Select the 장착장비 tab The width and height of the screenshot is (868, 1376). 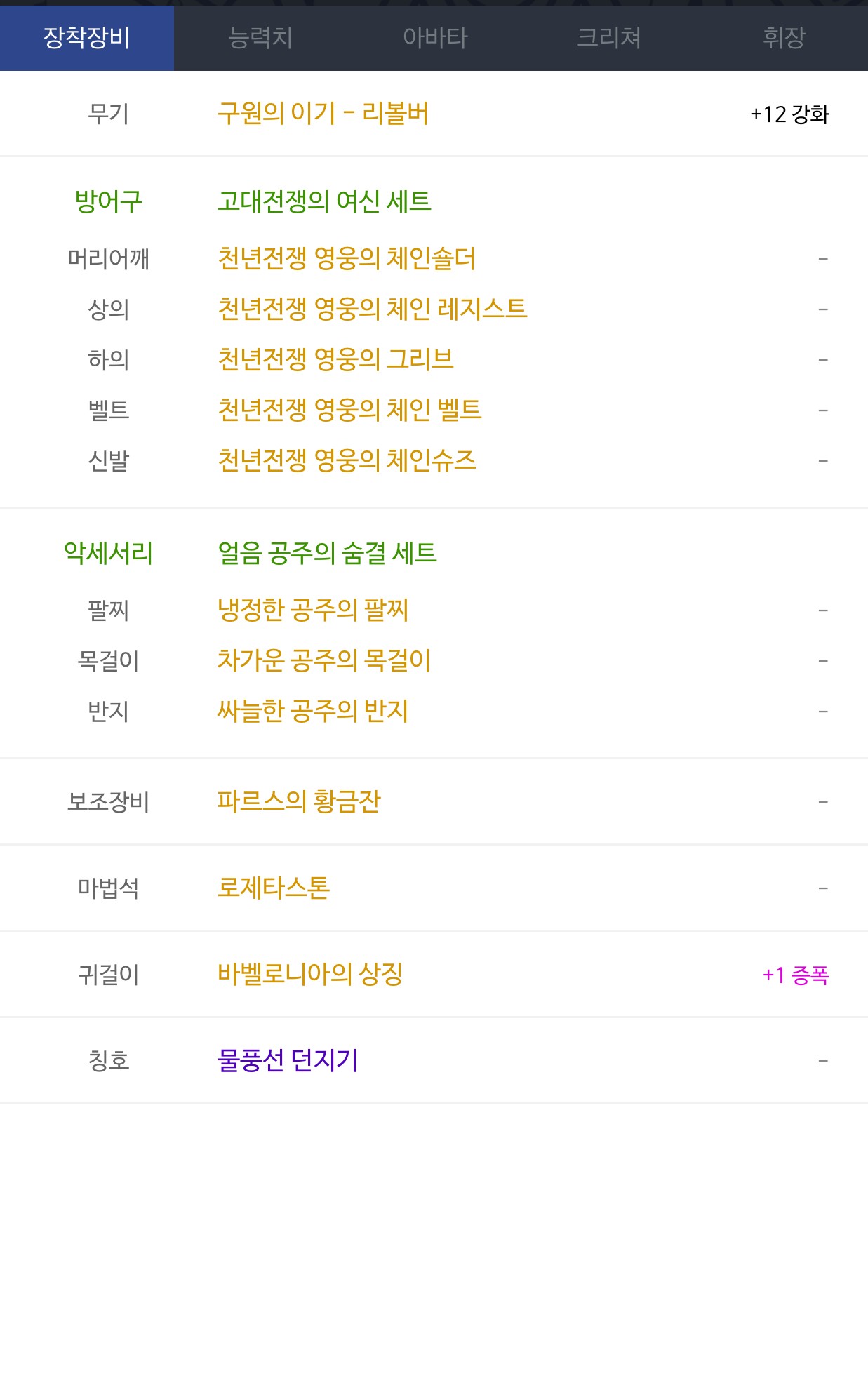point(87,38)
